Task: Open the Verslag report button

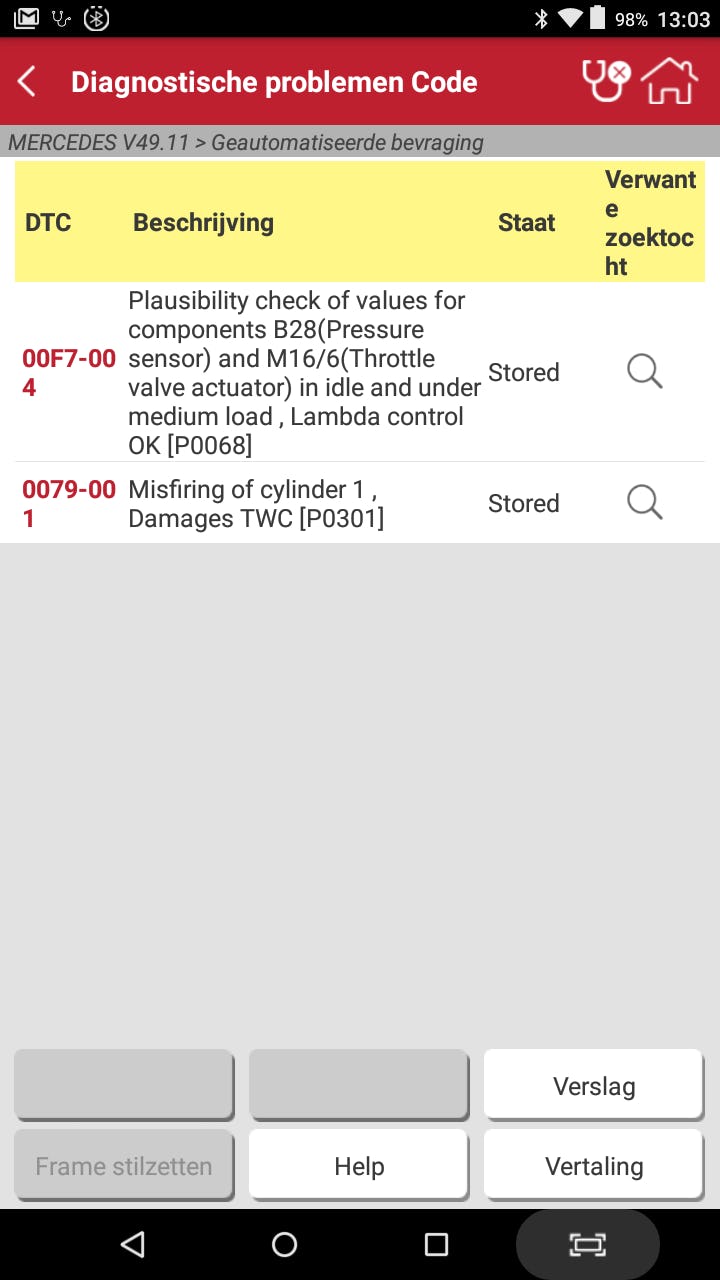Action: pos(594,1086)
